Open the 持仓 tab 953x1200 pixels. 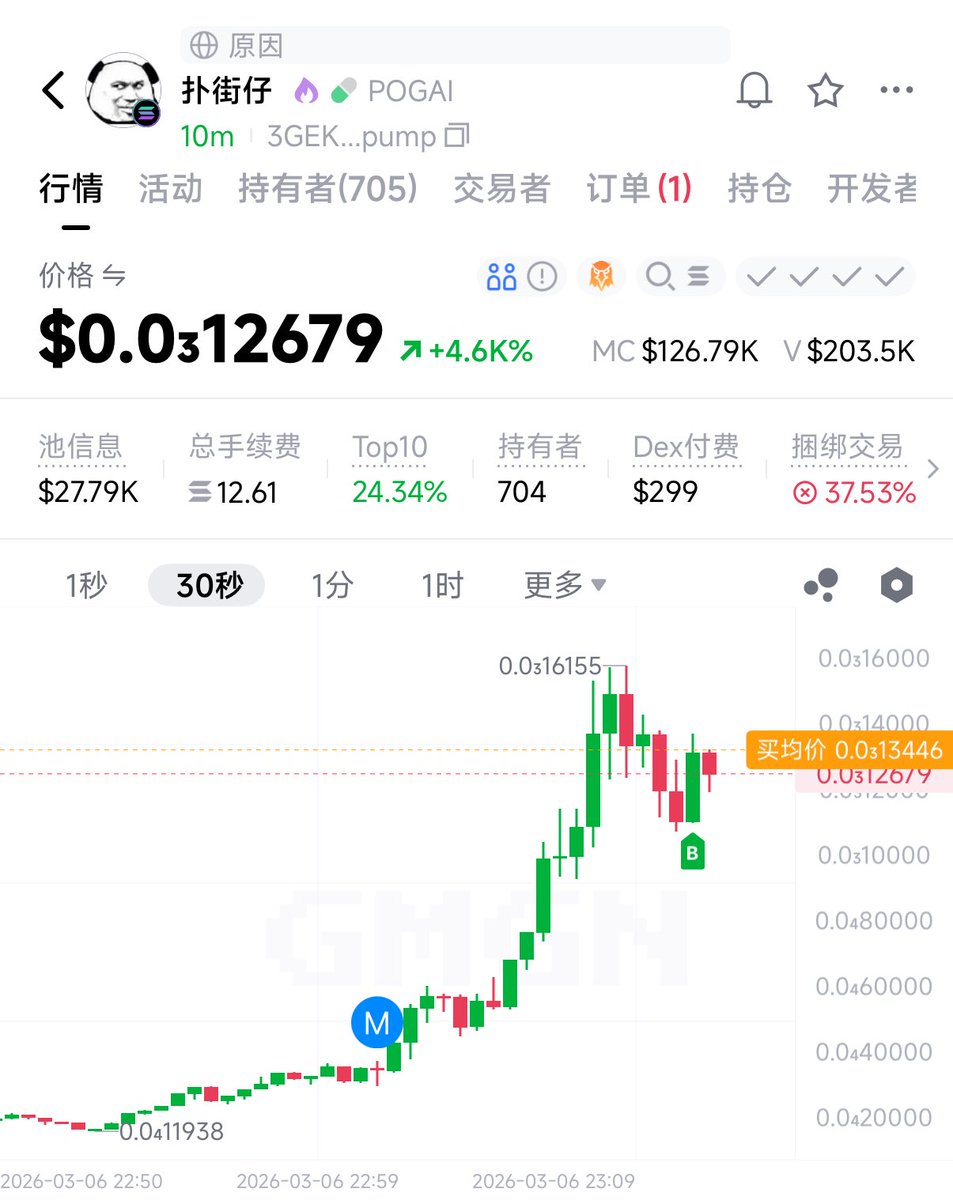tap(759, 189)
